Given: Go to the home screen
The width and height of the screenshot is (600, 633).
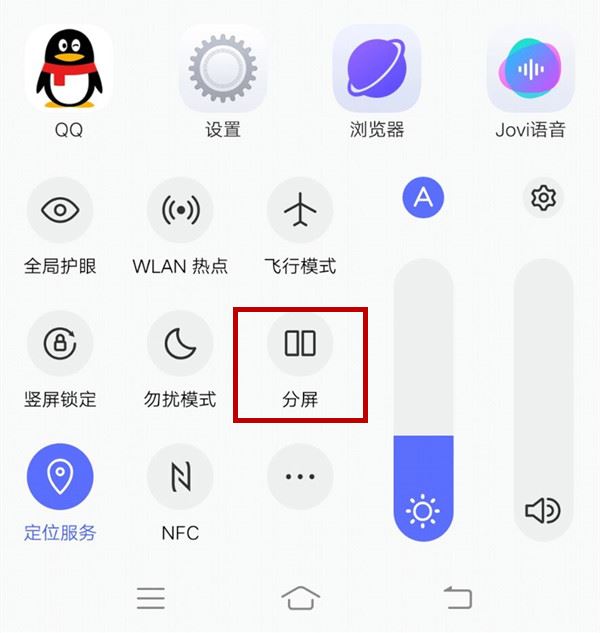Looking at the screenshot, I should click(x=300, y=598).
